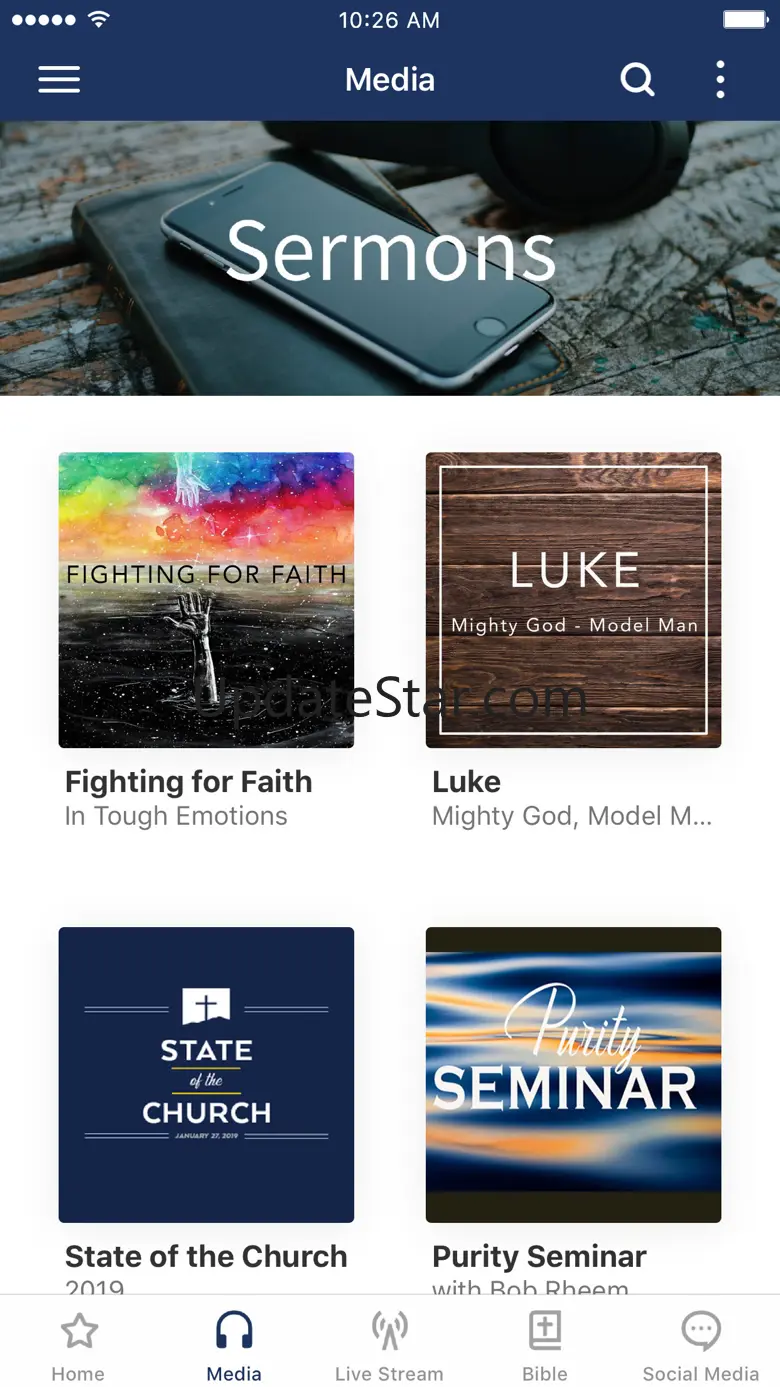Open the Luke sermon series
This screenshot has height=1387, width=780.
click(x=573, y=600)
